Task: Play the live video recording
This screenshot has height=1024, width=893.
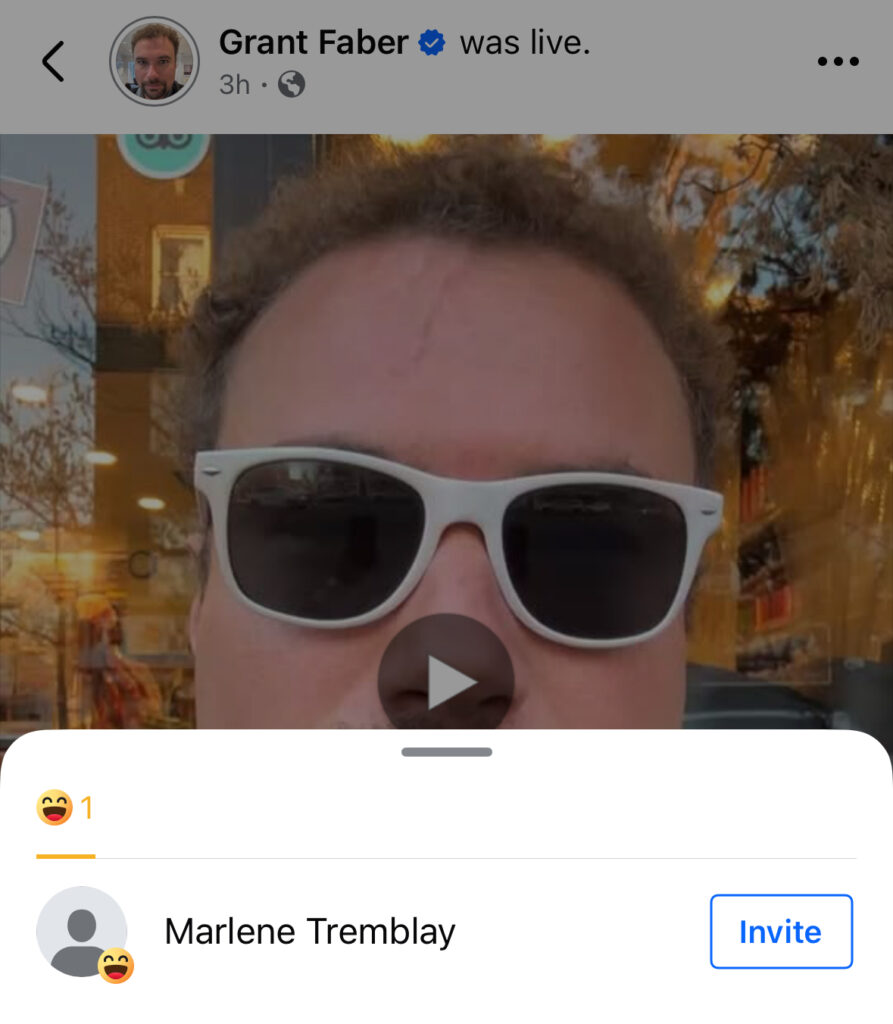Action: point(446,683)
